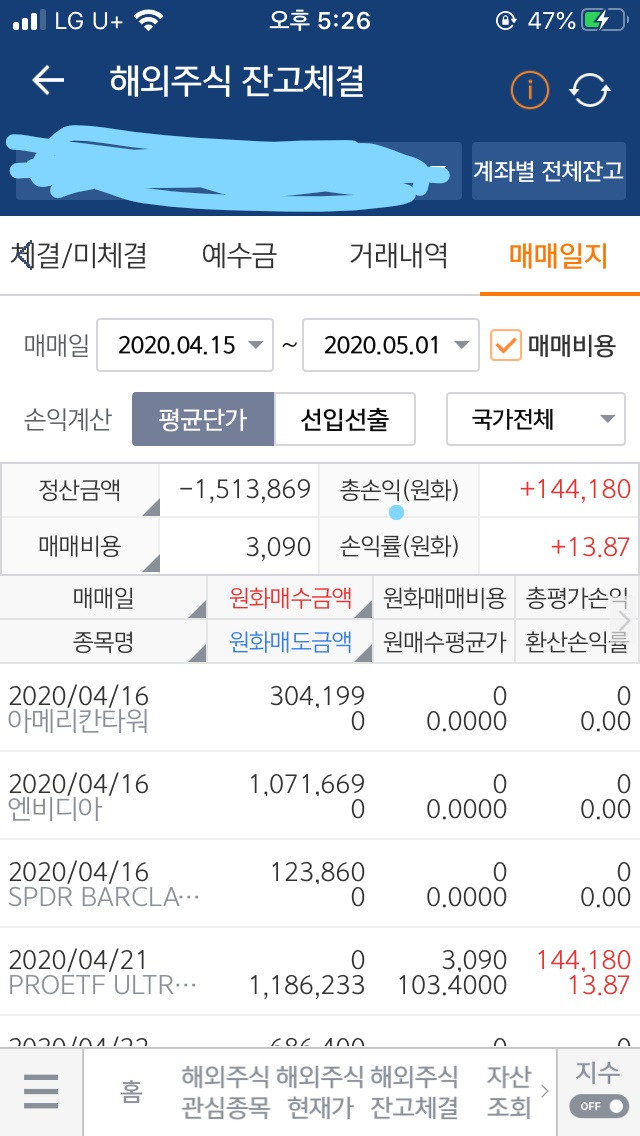Change end date 2020.05.01
Screen dimensions: 640x1136
[391, 345]
